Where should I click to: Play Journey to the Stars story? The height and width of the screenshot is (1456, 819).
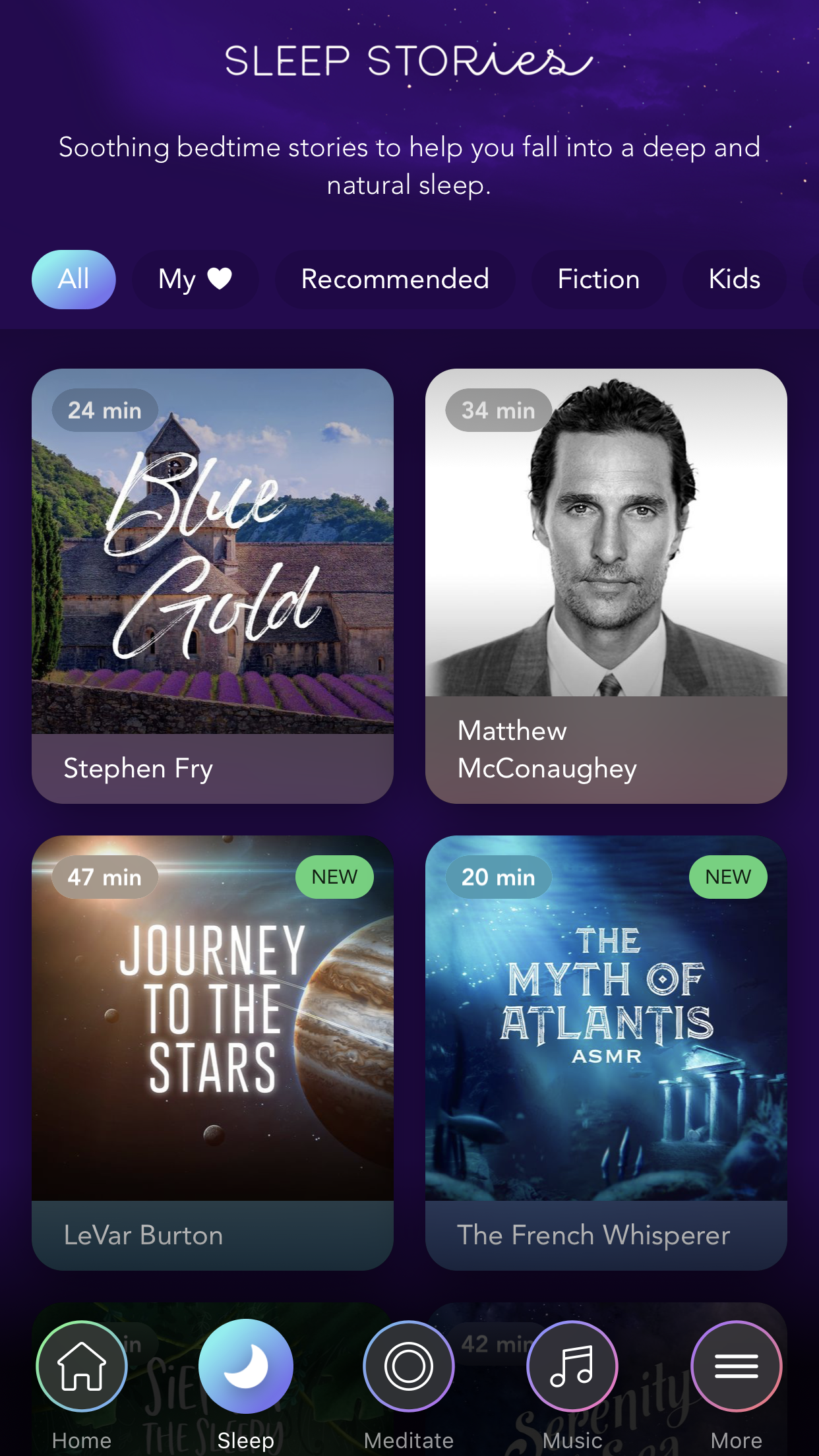pyautogui.click(x=212, y=1051)
